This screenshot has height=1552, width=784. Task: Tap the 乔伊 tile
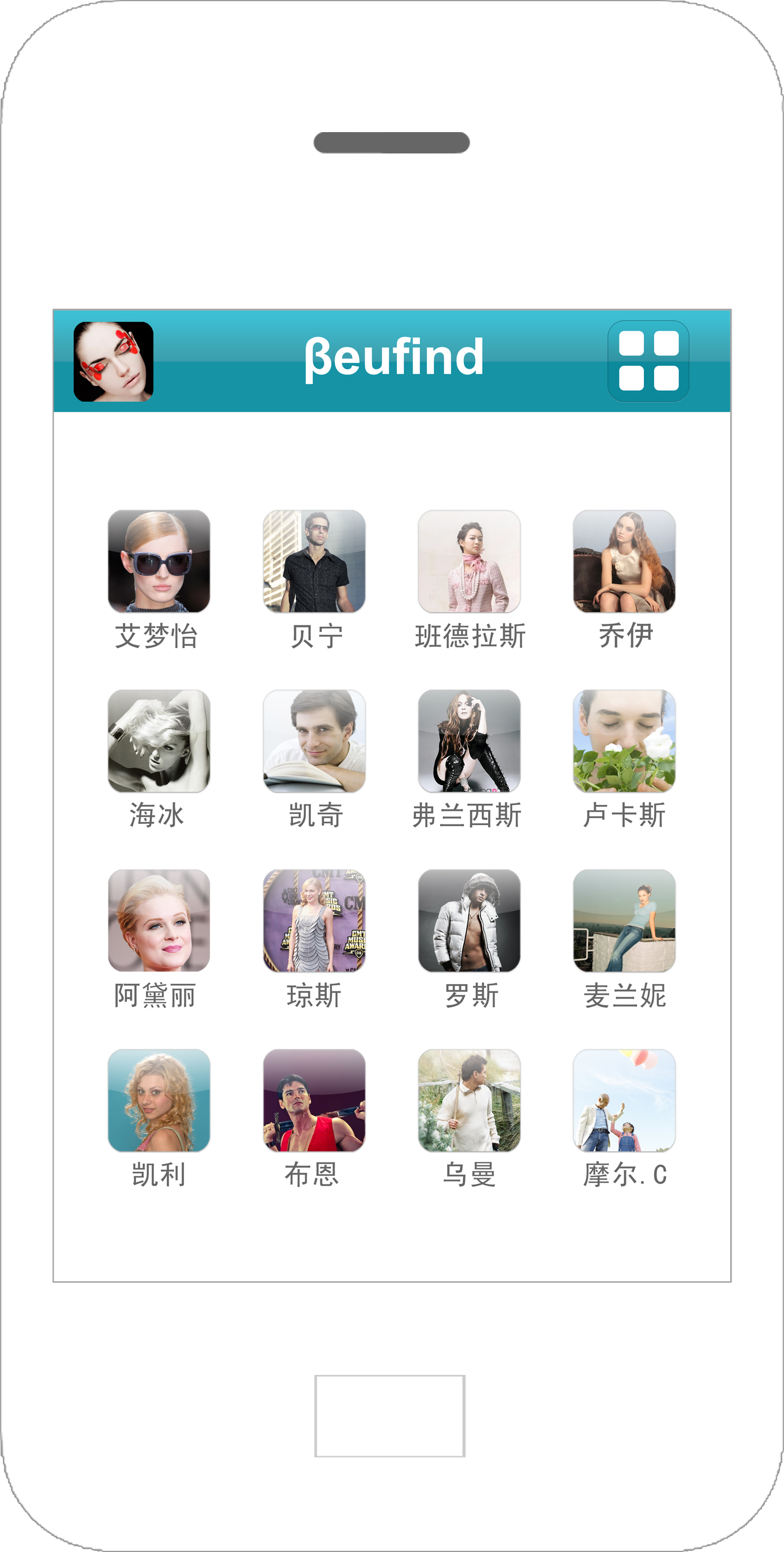(x=624, y=561)
